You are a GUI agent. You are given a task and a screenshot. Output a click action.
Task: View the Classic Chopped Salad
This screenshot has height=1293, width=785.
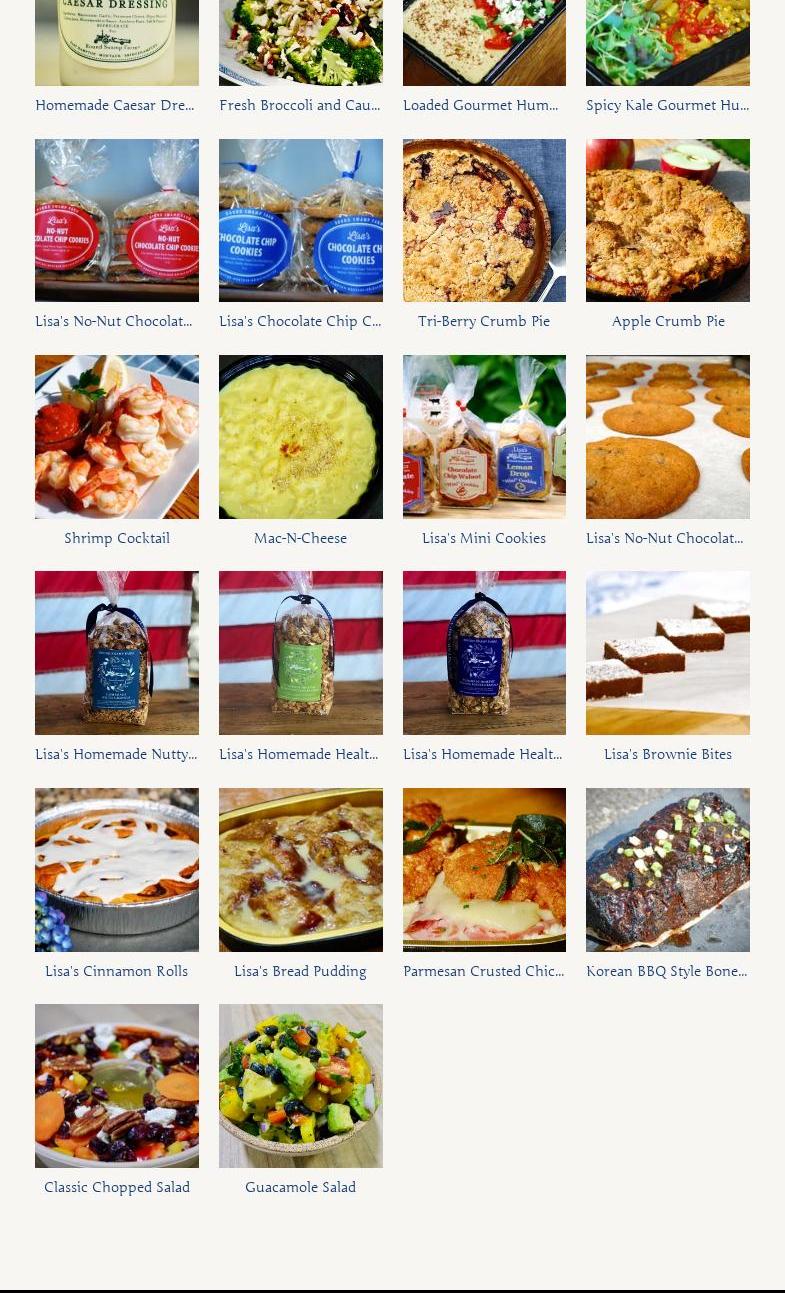[x=116, y=1086]
